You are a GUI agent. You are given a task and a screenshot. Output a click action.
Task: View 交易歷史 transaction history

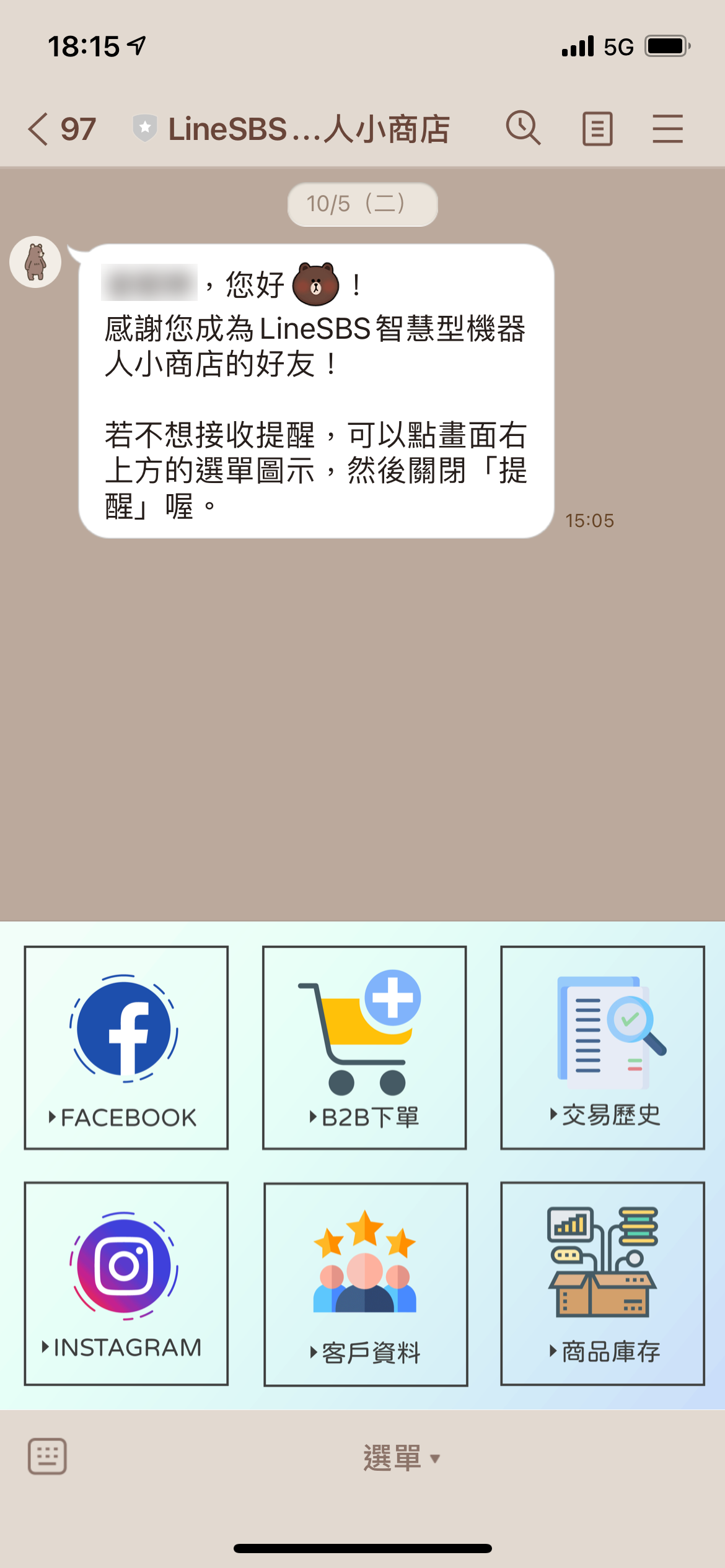pyautogui.click(x=602, y=1047)
